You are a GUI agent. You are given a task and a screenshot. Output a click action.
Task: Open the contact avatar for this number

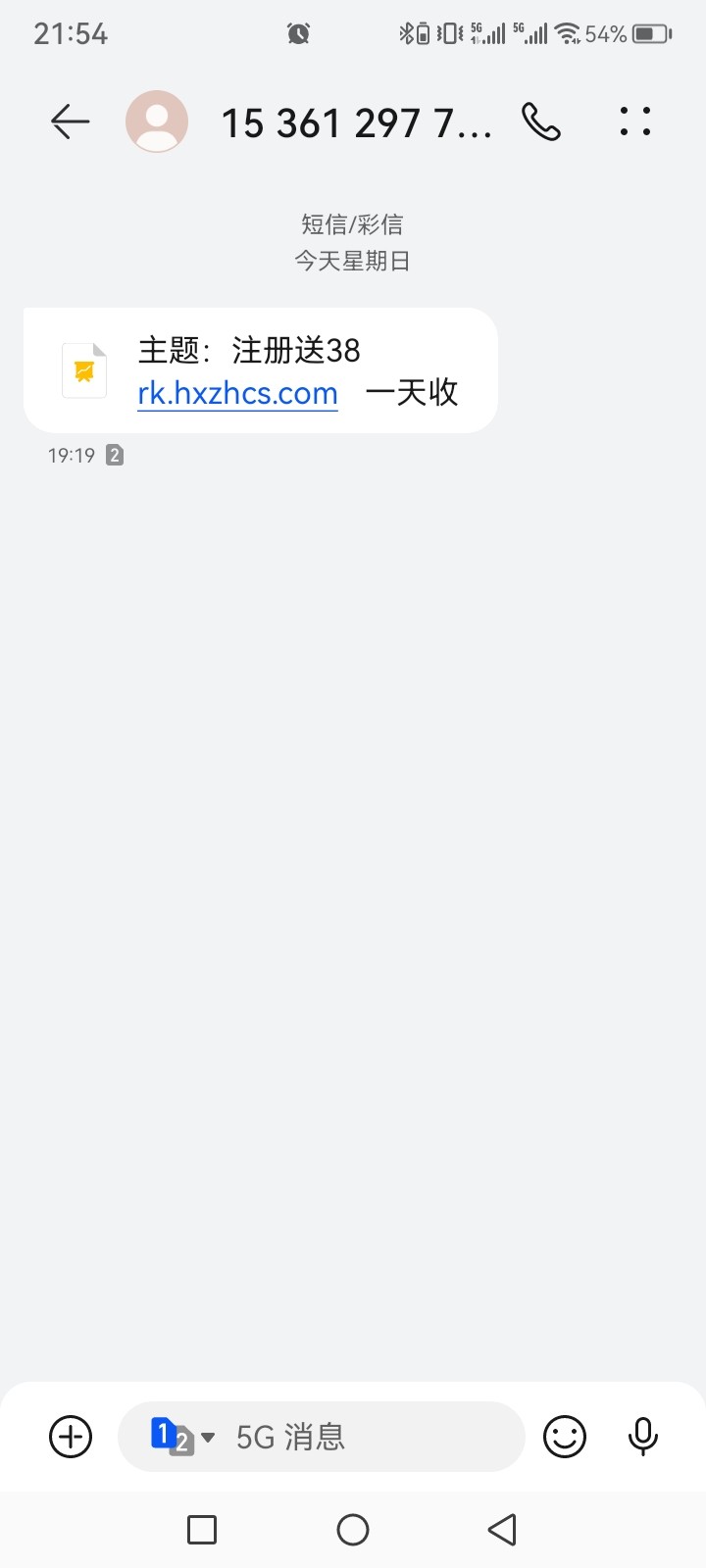[157, 122]
